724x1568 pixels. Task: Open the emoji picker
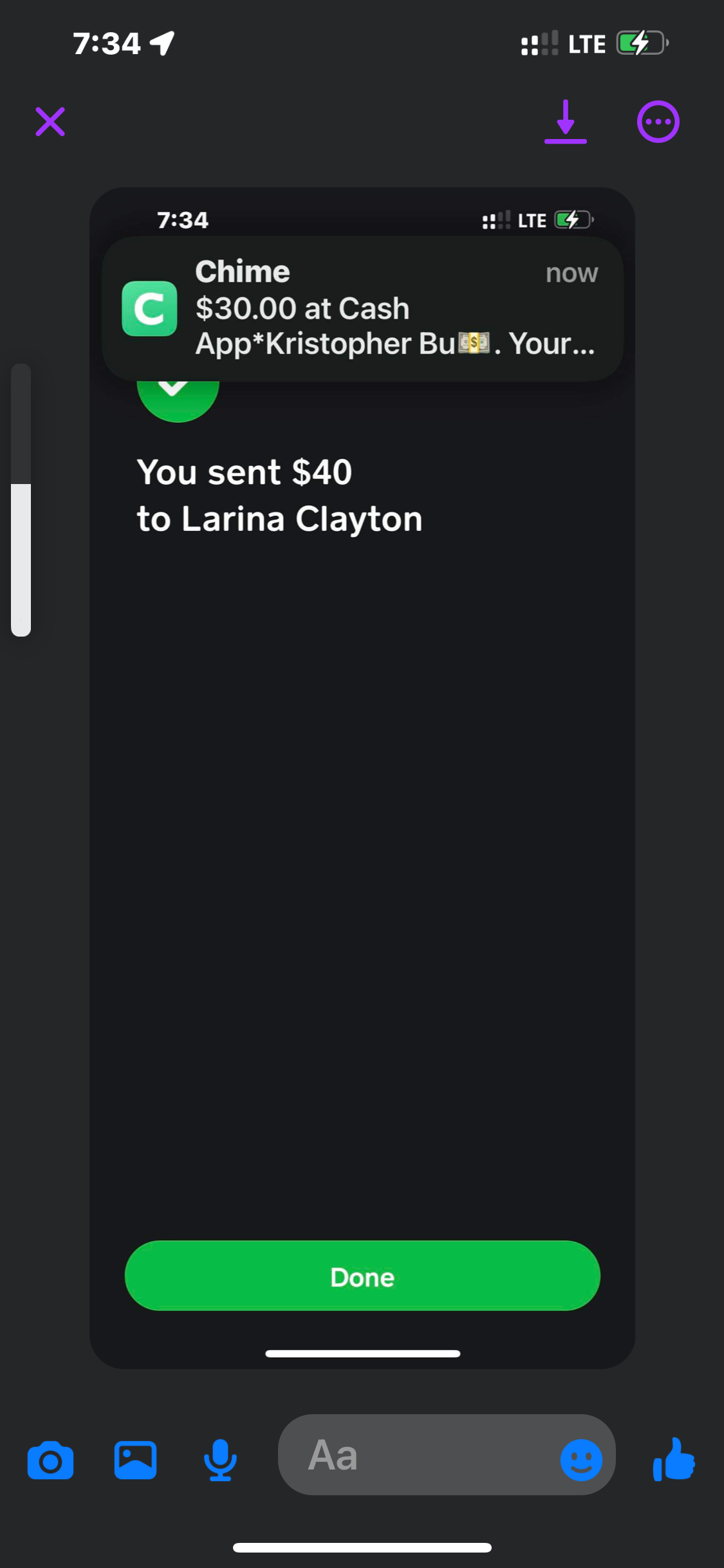coord(581,1460)
